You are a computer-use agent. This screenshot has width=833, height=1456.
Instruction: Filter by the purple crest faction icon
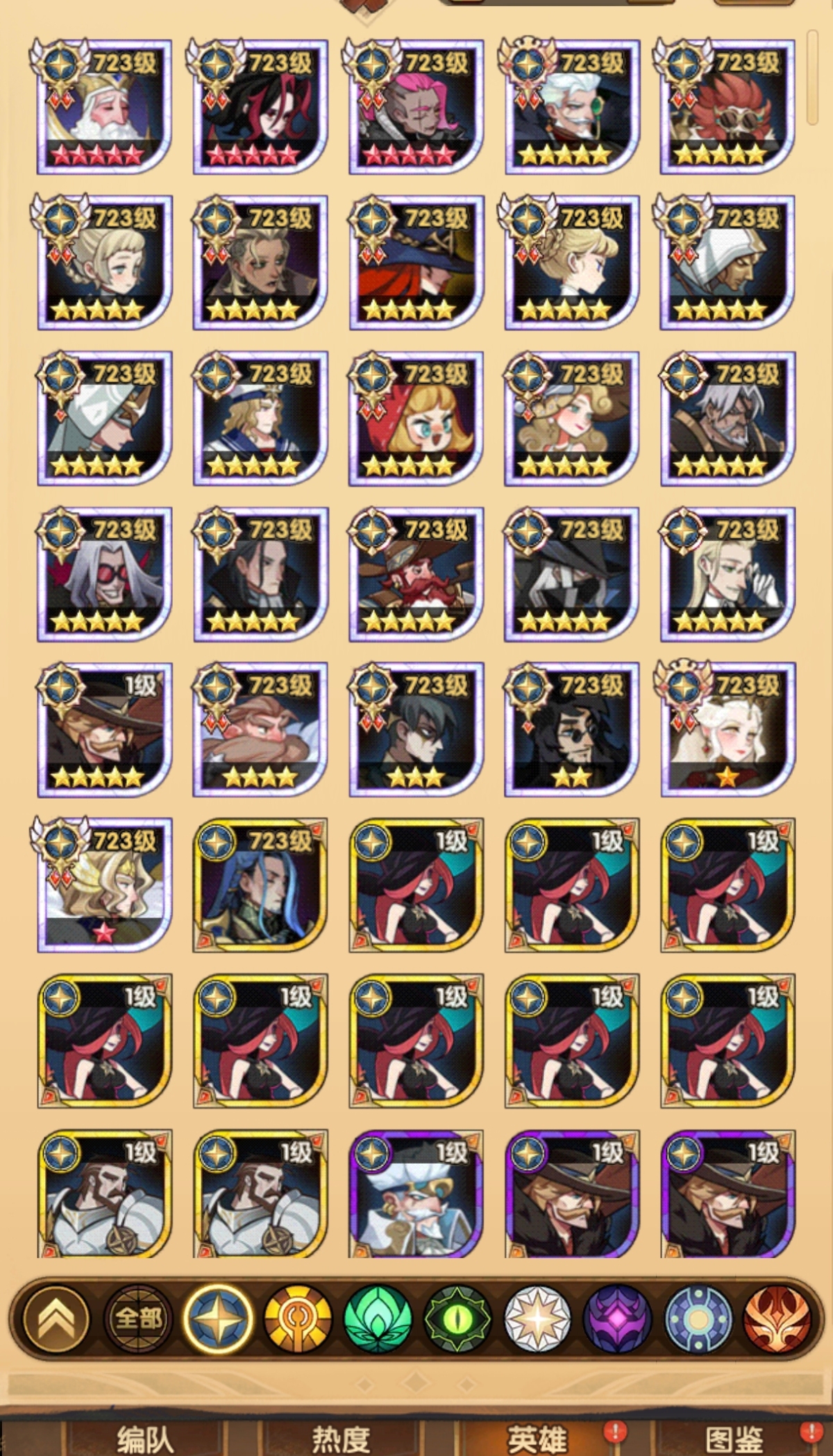coord(616,1319)
